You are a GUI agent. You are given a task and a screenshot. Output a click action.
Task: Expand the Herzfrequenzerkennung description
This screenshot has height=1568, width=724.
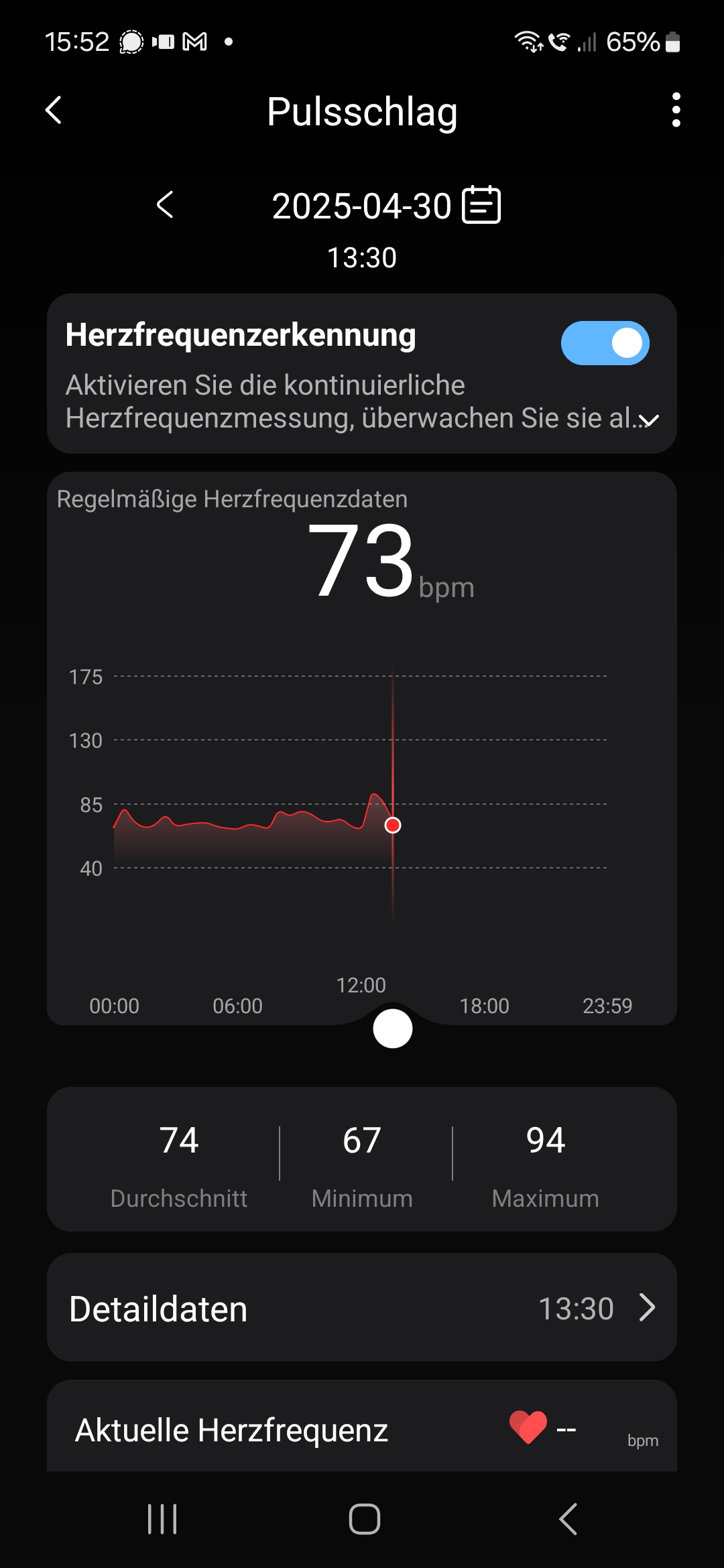(x=648, y=420)
